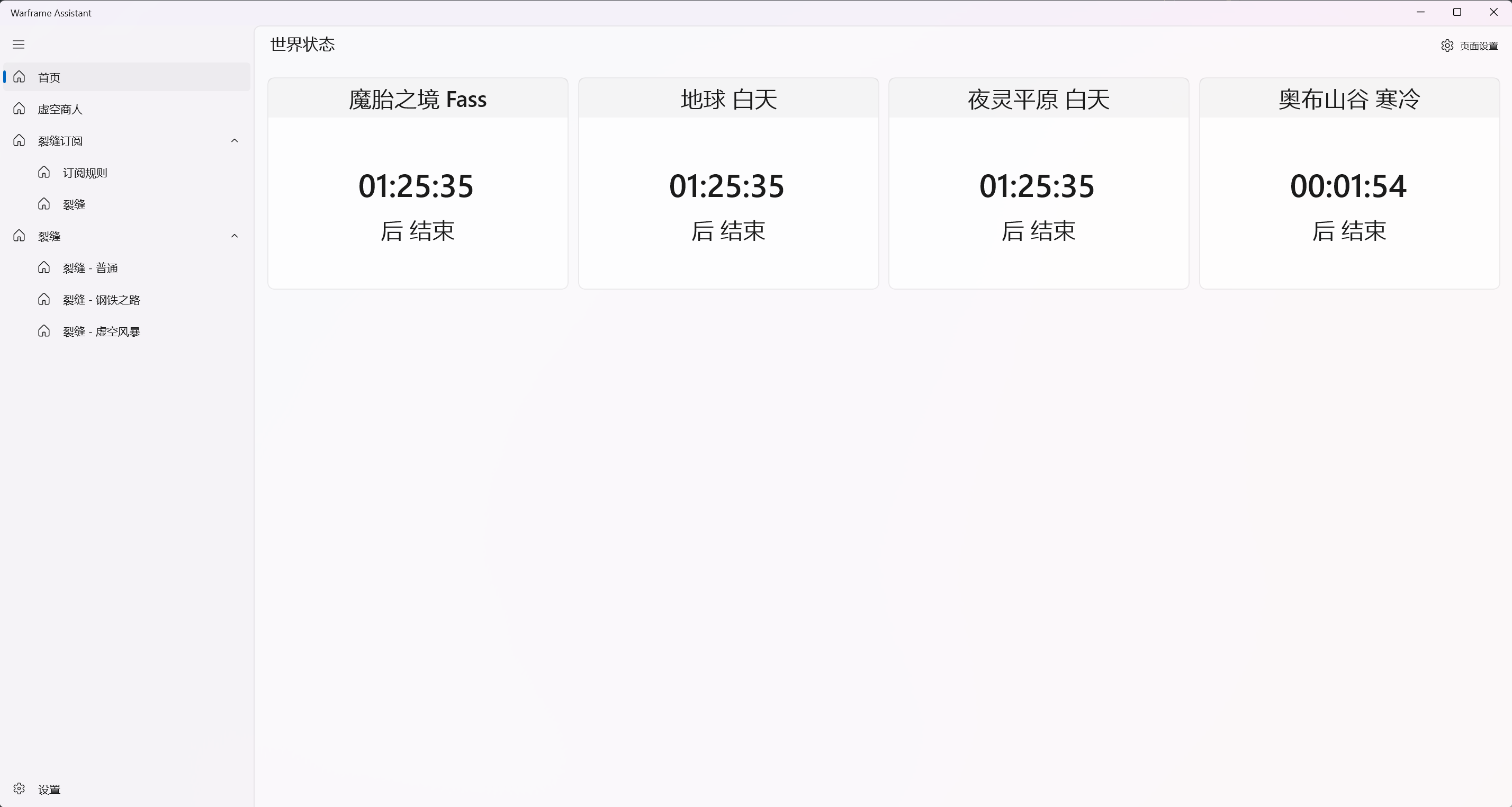Open 裂缝 under 裂缝订阅
Viewport: 1512px width, 807px height.
click(x=74, y=204)
